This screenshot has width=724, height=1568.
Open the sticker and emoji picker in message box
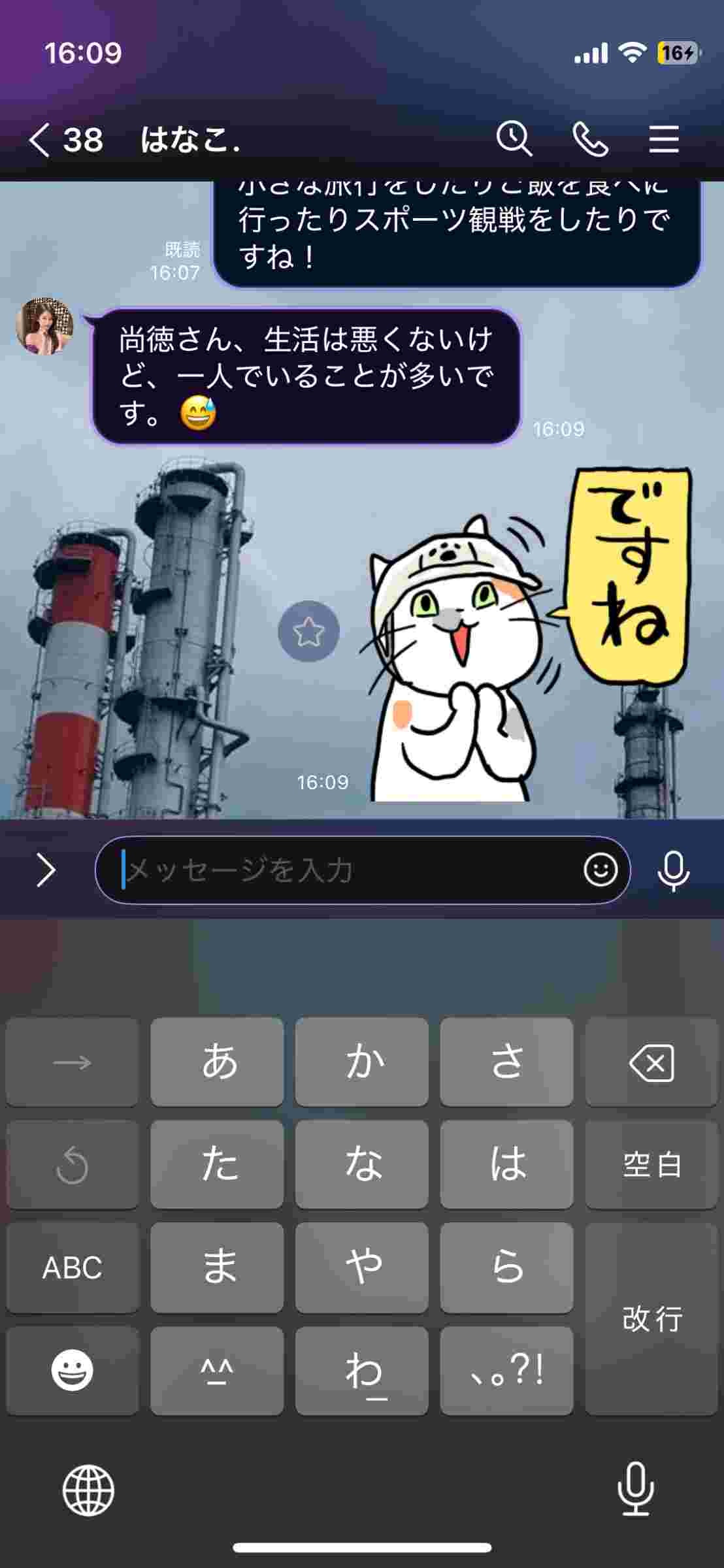[601, 870]
